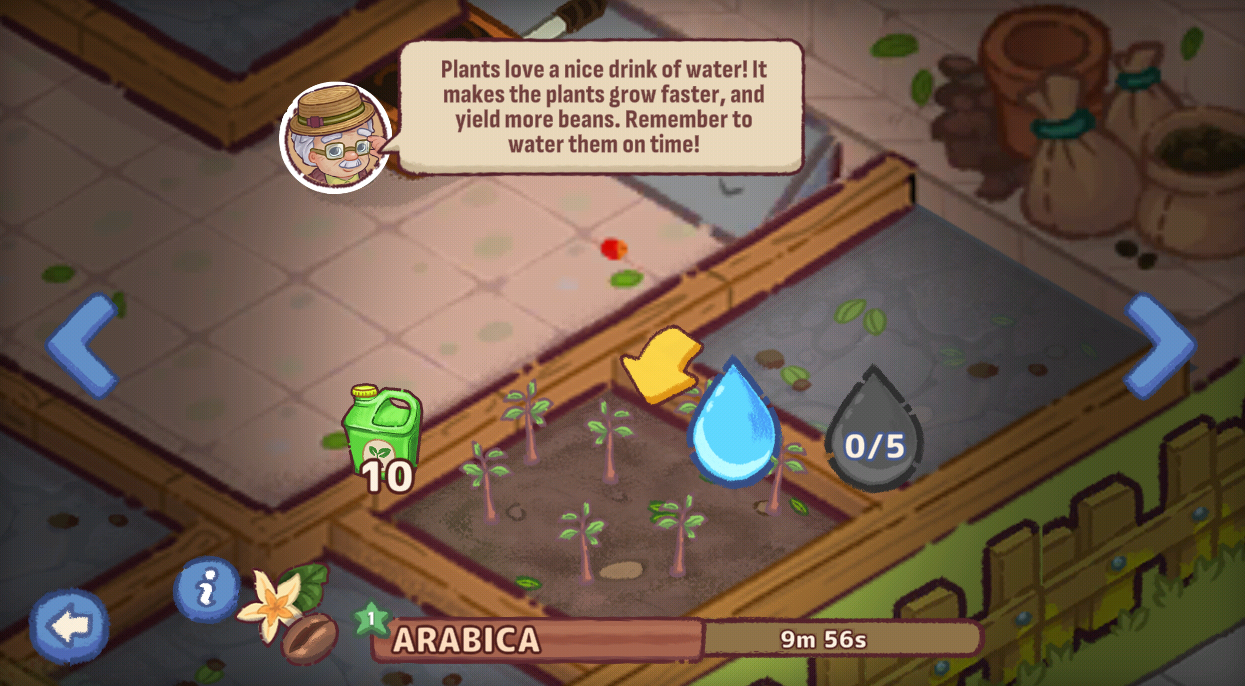Viewport: 1245px width, 686px height.
Task: Go back with the round arrow button
Action: (x=69, y=627)
